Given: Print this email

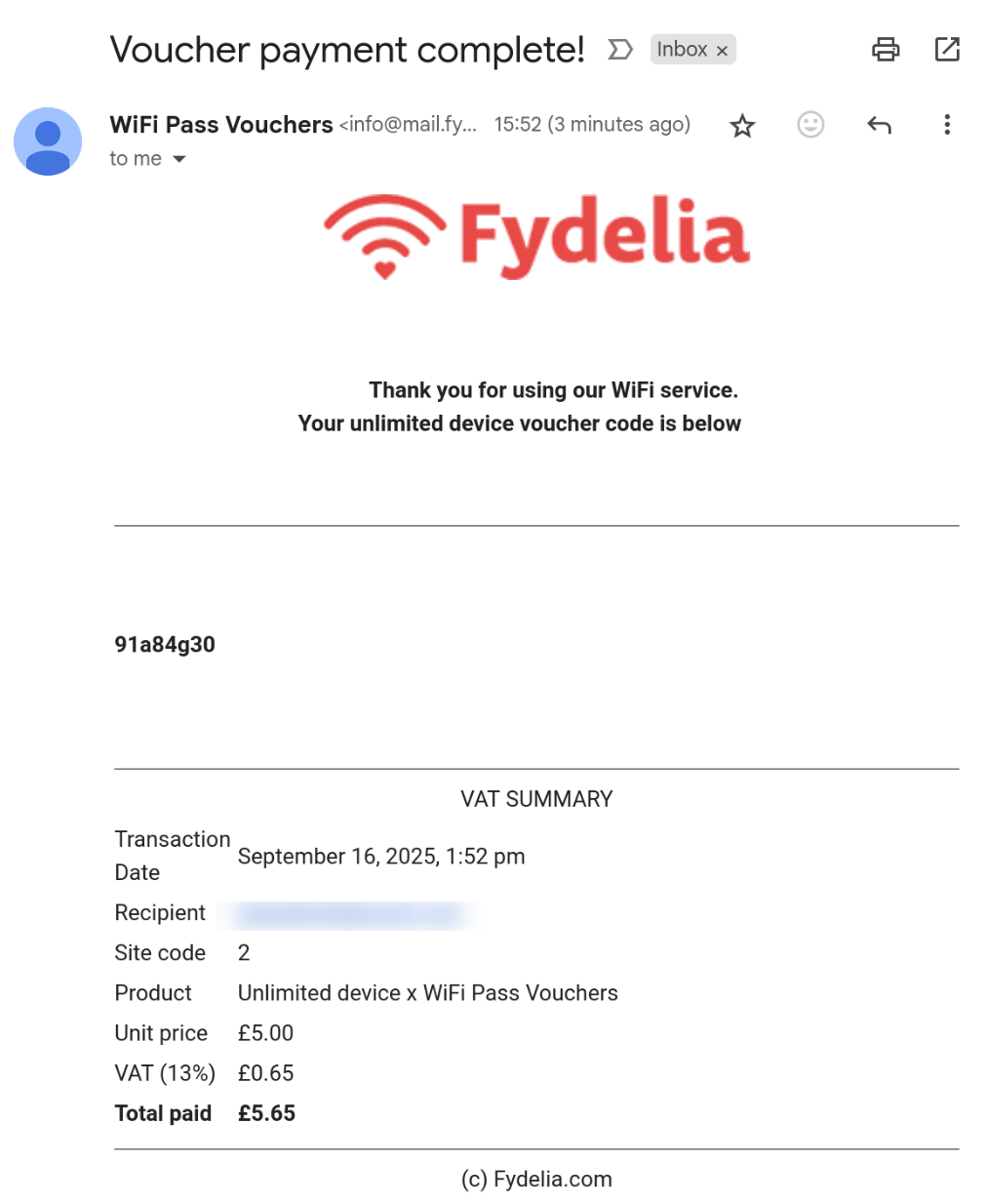Looking at the screenshot, I should pyautogui.click(x=885, y=49).
